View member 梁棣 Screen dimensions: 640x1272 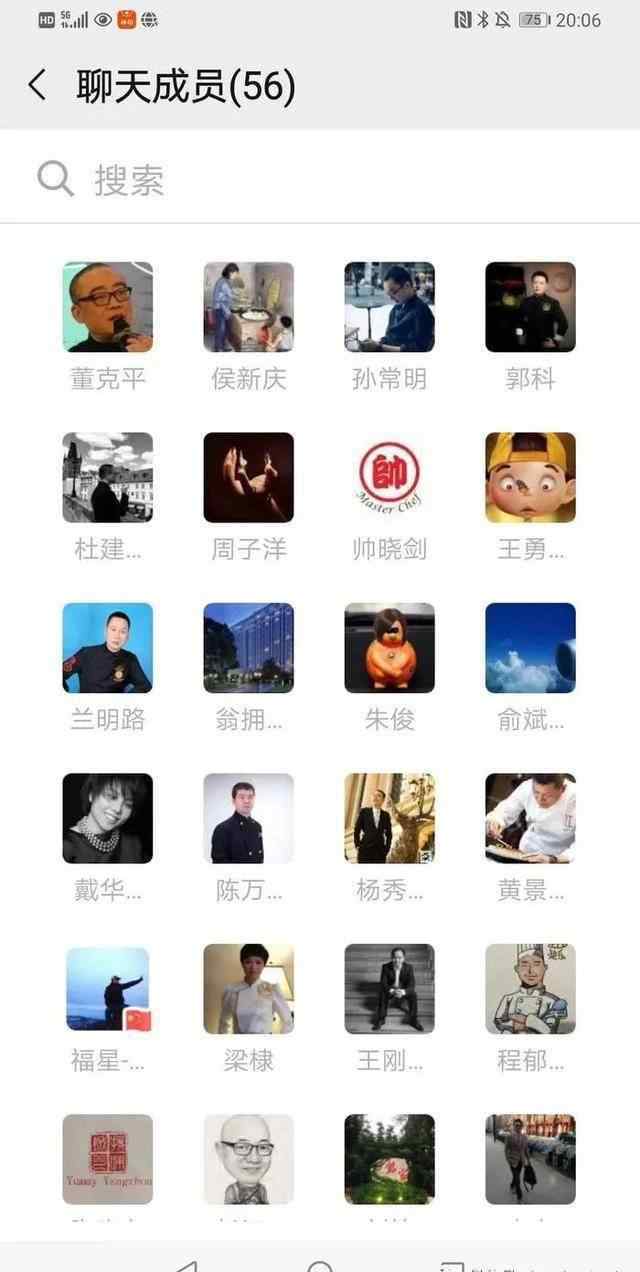(x=249, y=989)
